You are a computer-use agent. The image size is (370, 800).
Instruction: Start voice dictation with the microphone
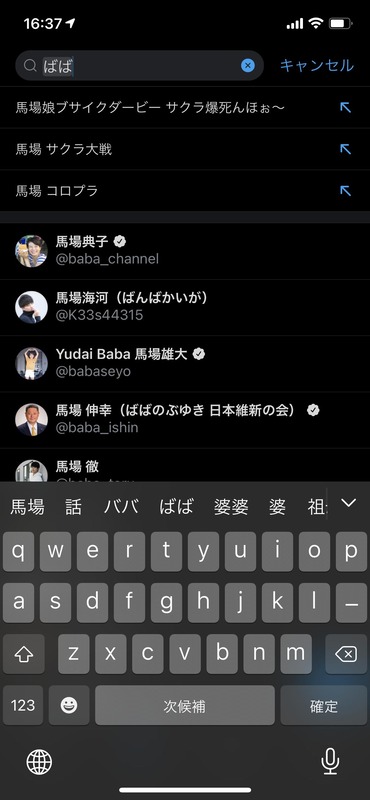(330, 762)
